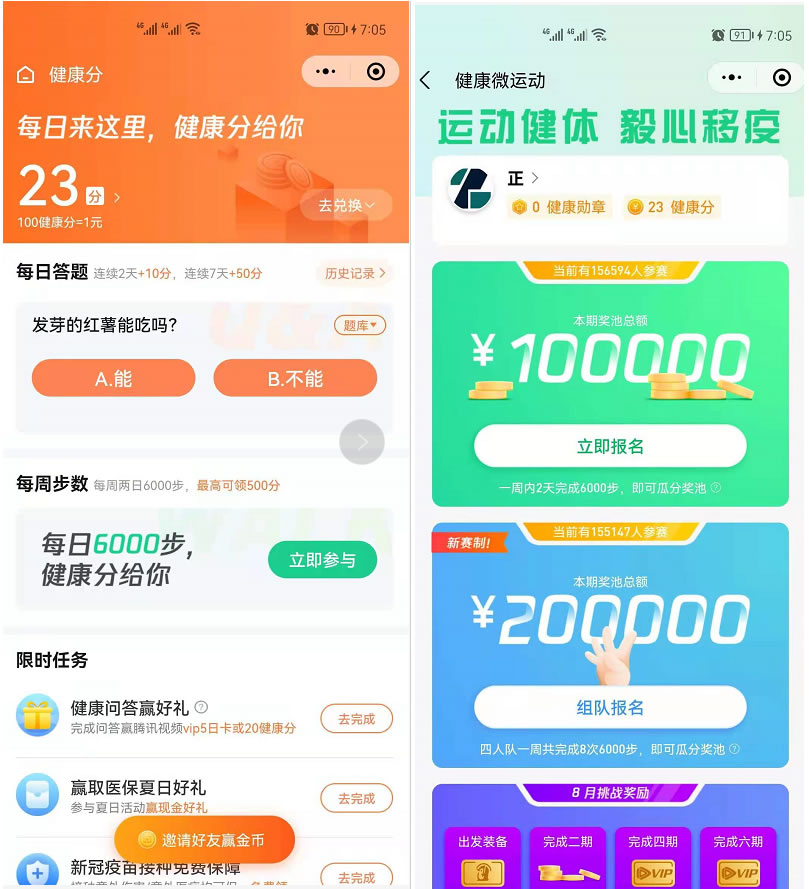Choose answer B.不能
809x889 pixels.
295,379
